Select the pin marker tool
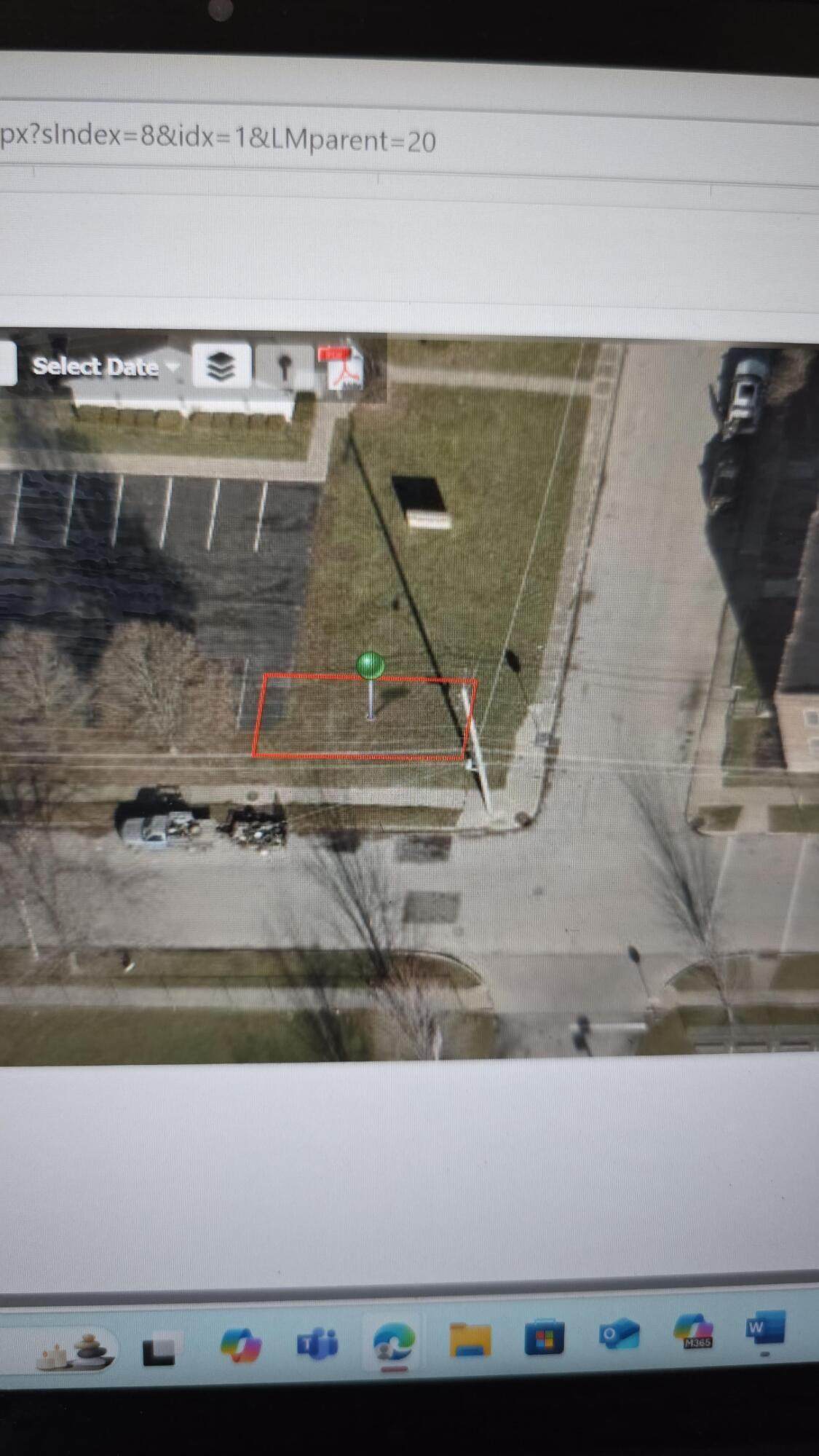819x1456 pixels. click(x=285, y=368)
